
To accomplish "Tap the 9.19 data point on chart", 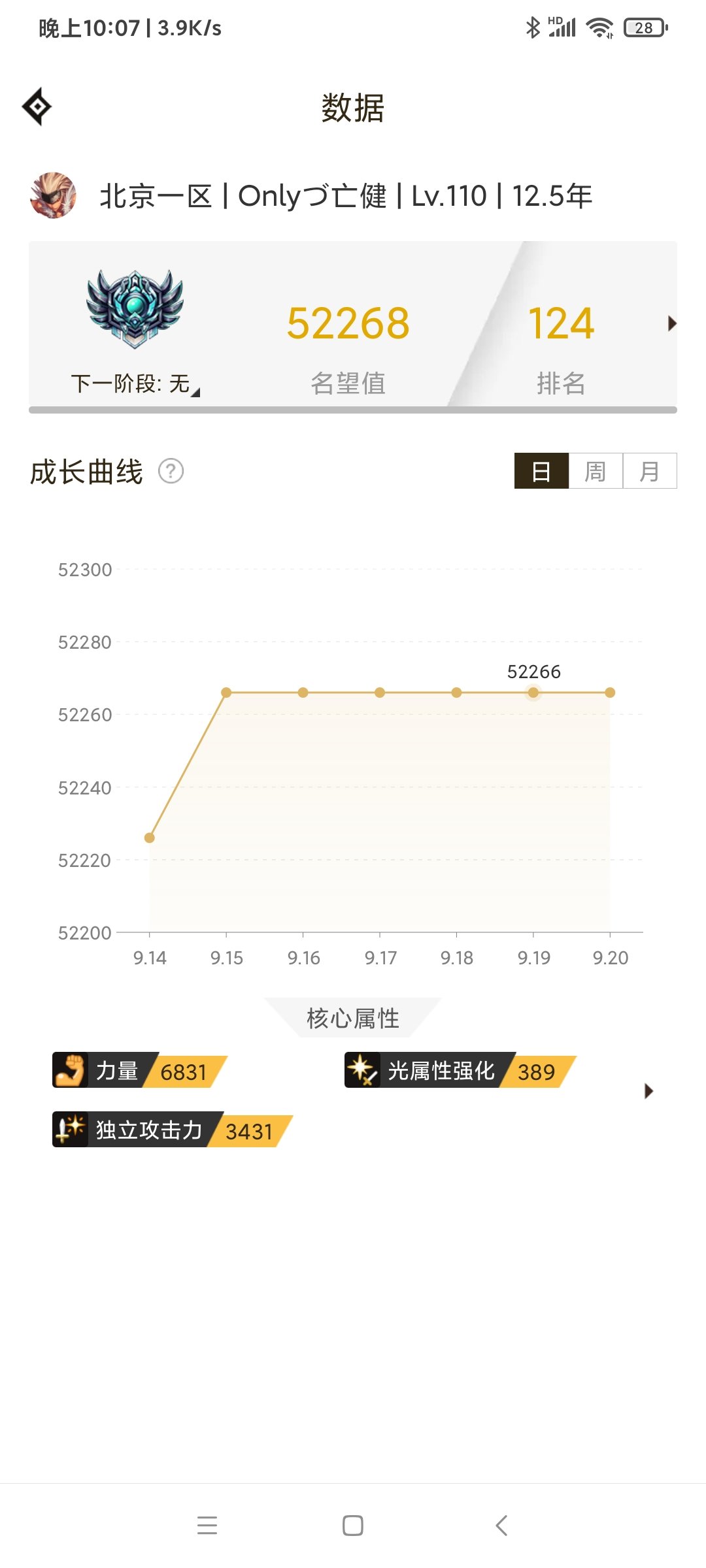I will coord(533,693).
